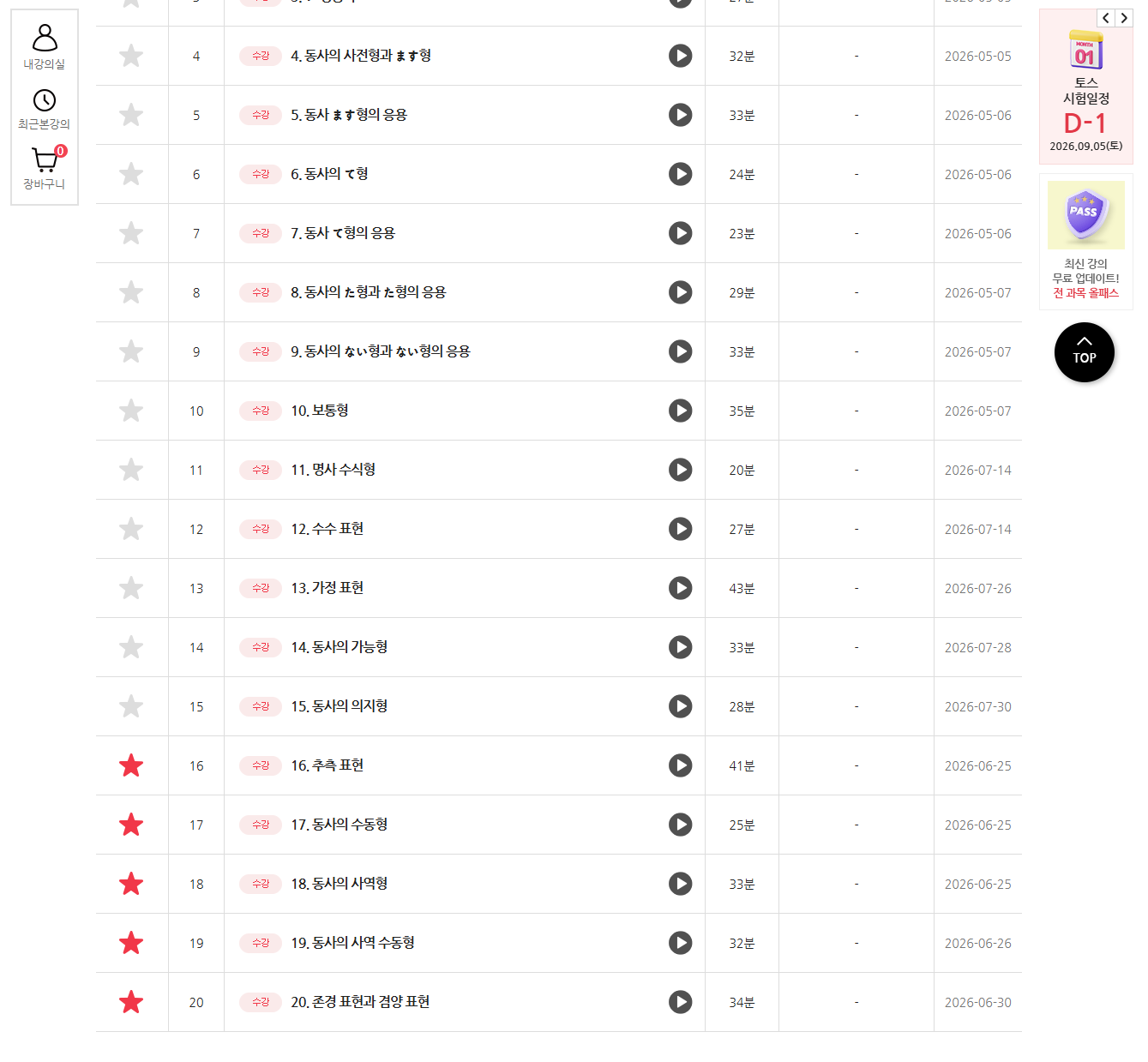1148x1062 pixels.
Task: Open lecture 19. 동사의 사역 수동형
Action: [x=353, y=943]
